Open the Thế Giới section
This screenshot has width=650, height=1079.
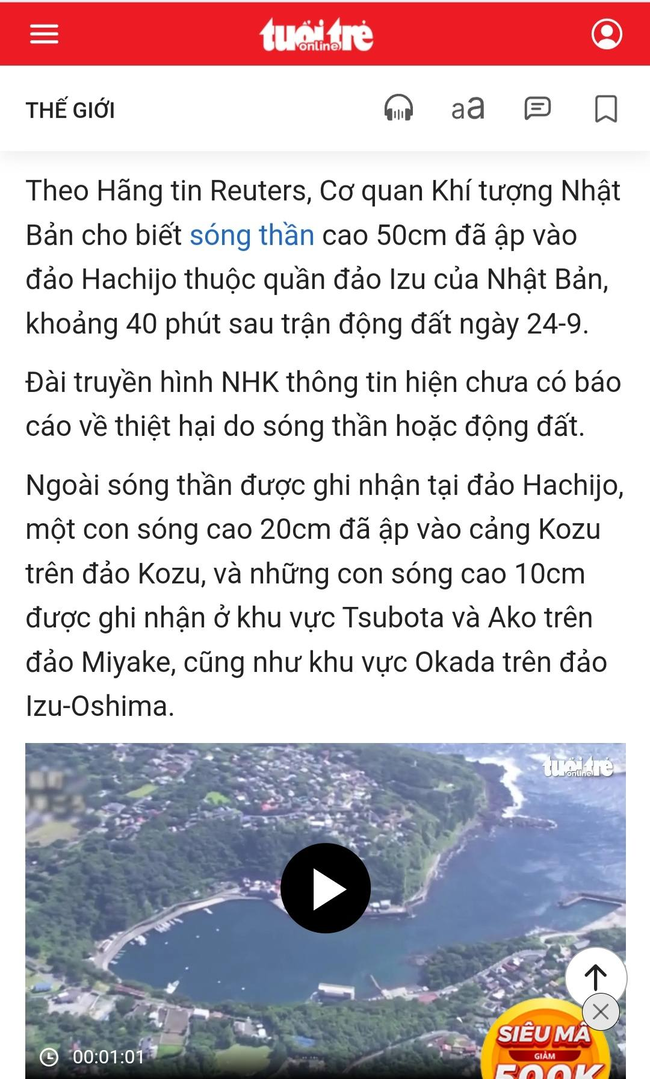tap(70, 110)
